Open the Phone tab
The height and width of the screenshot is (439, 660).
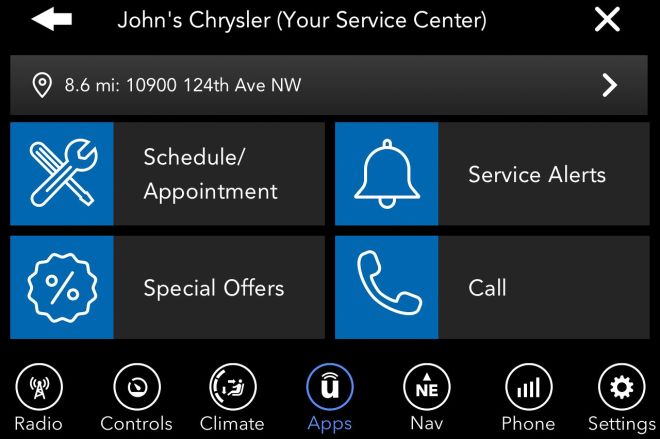click(x=528, y=398)
